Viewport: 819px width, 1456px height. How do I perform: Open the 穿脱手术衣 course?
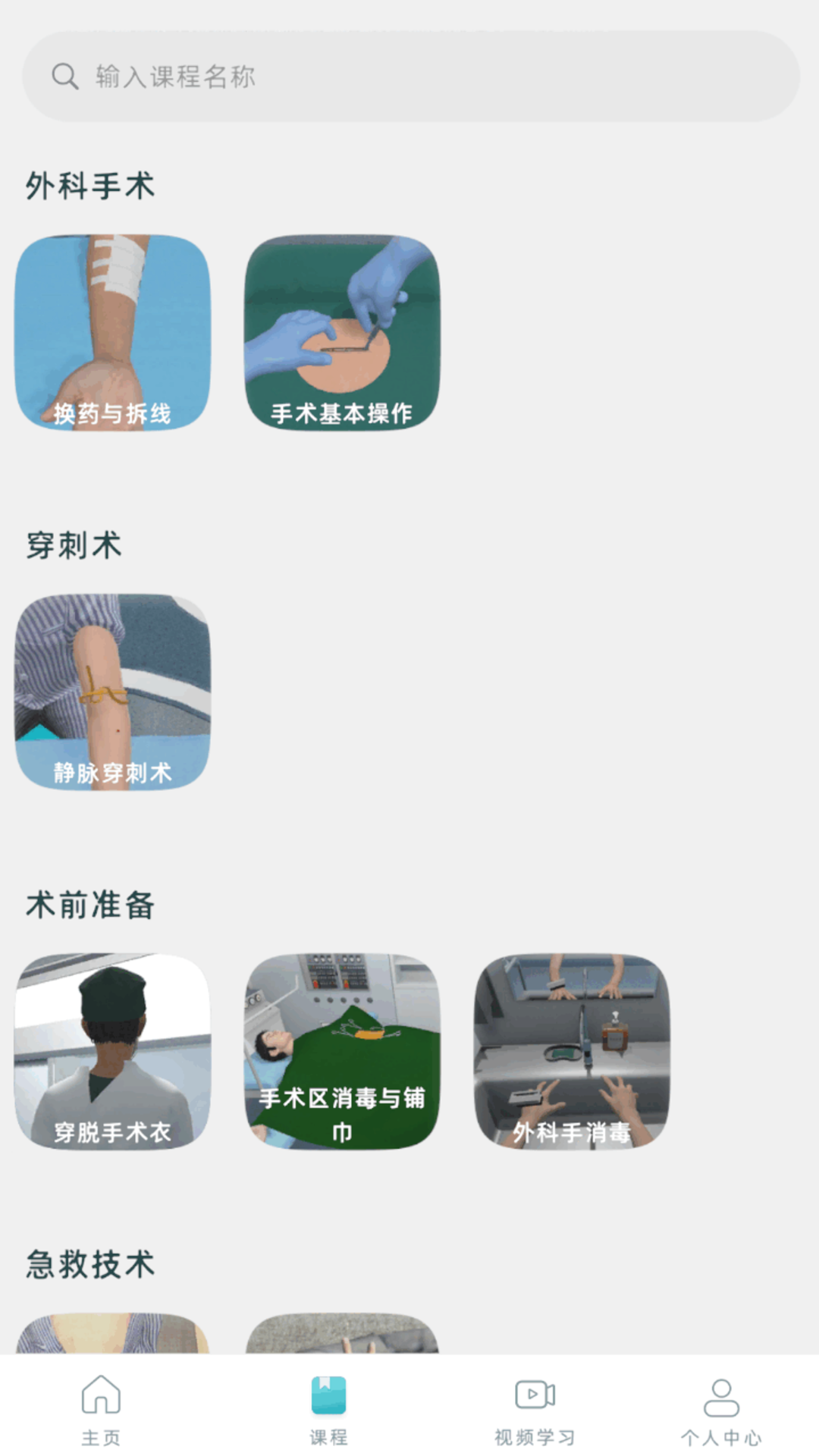click(112, 1051)
